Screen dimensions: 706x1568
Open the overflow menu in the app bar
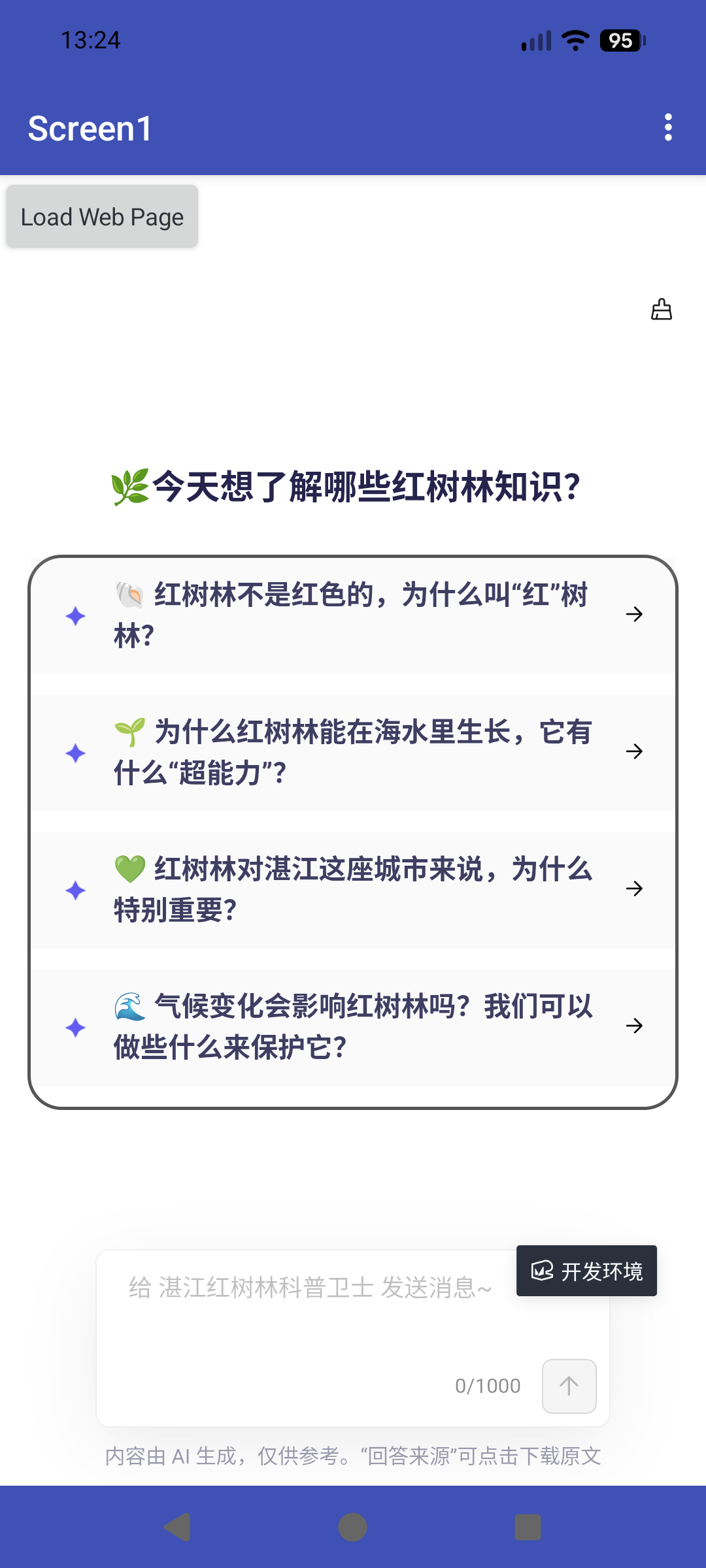click(667, 127)
